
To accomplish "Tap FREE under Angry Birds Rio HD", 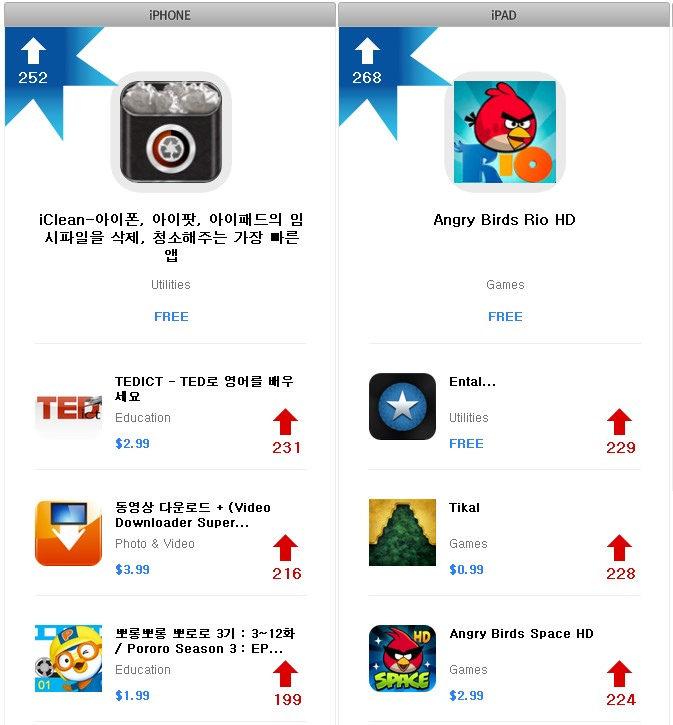I will 505,316.
